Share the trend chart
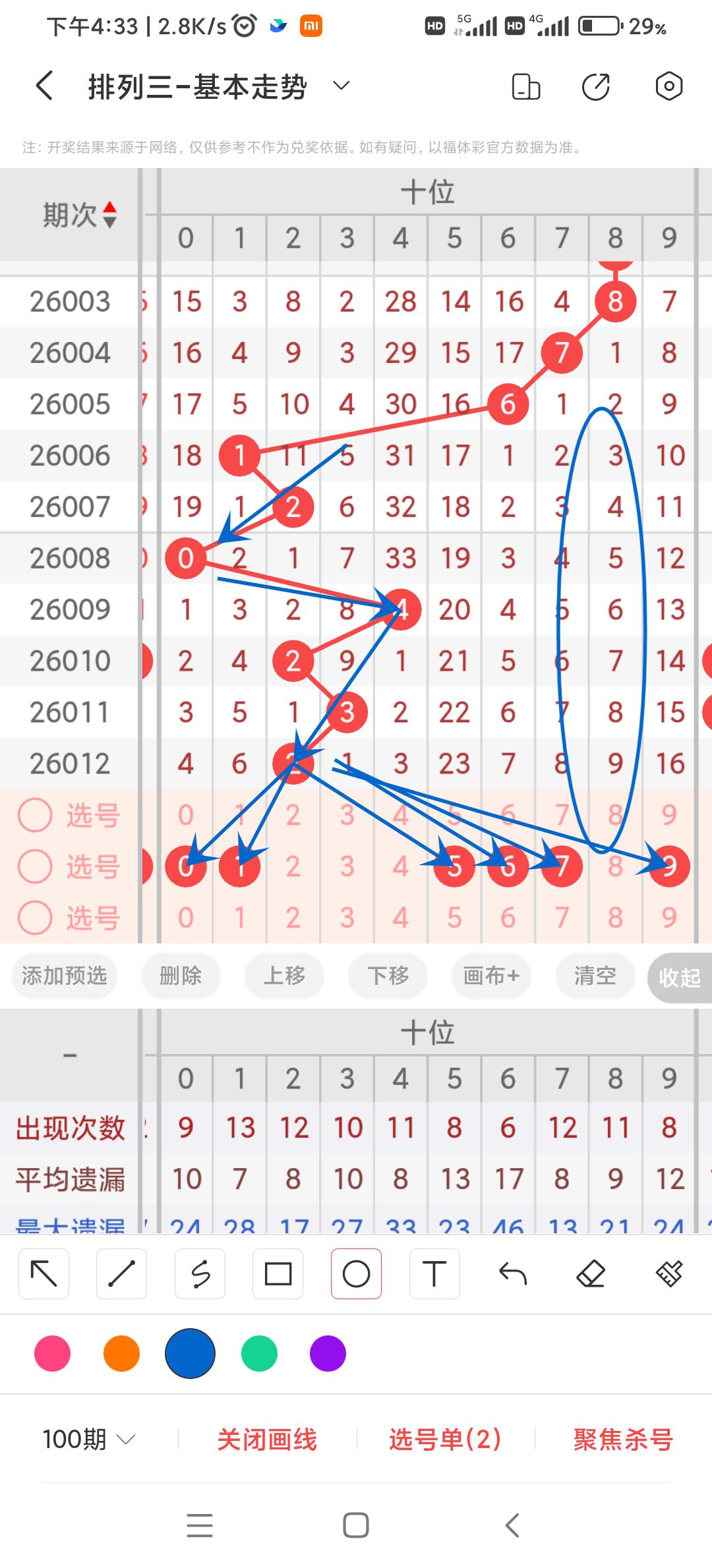712x1568 pixels. click(x=595, y=86)
